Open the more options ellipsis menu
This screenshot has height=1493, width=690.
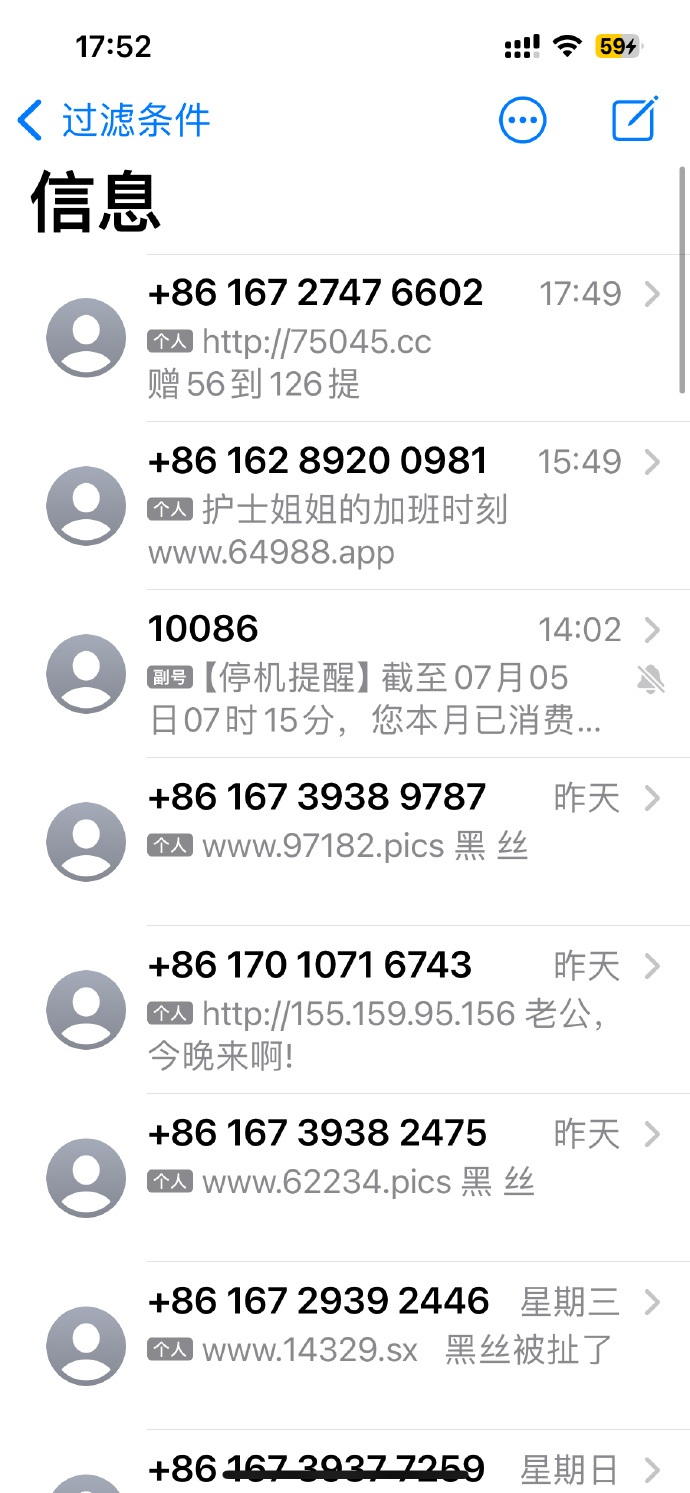(x=523, y=121)
